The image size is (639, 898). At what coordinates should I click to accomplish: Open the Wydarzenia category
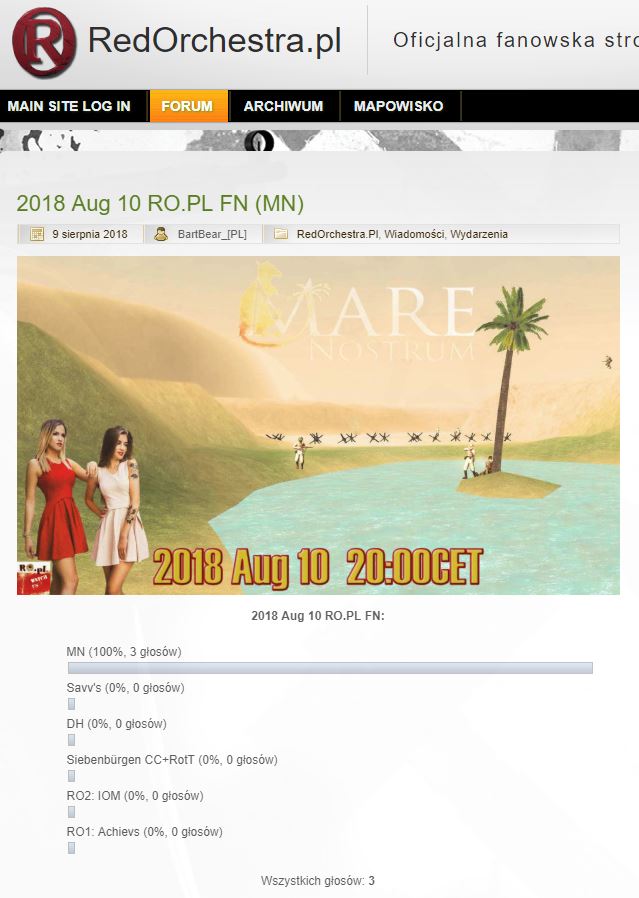(x=479, y=234)
